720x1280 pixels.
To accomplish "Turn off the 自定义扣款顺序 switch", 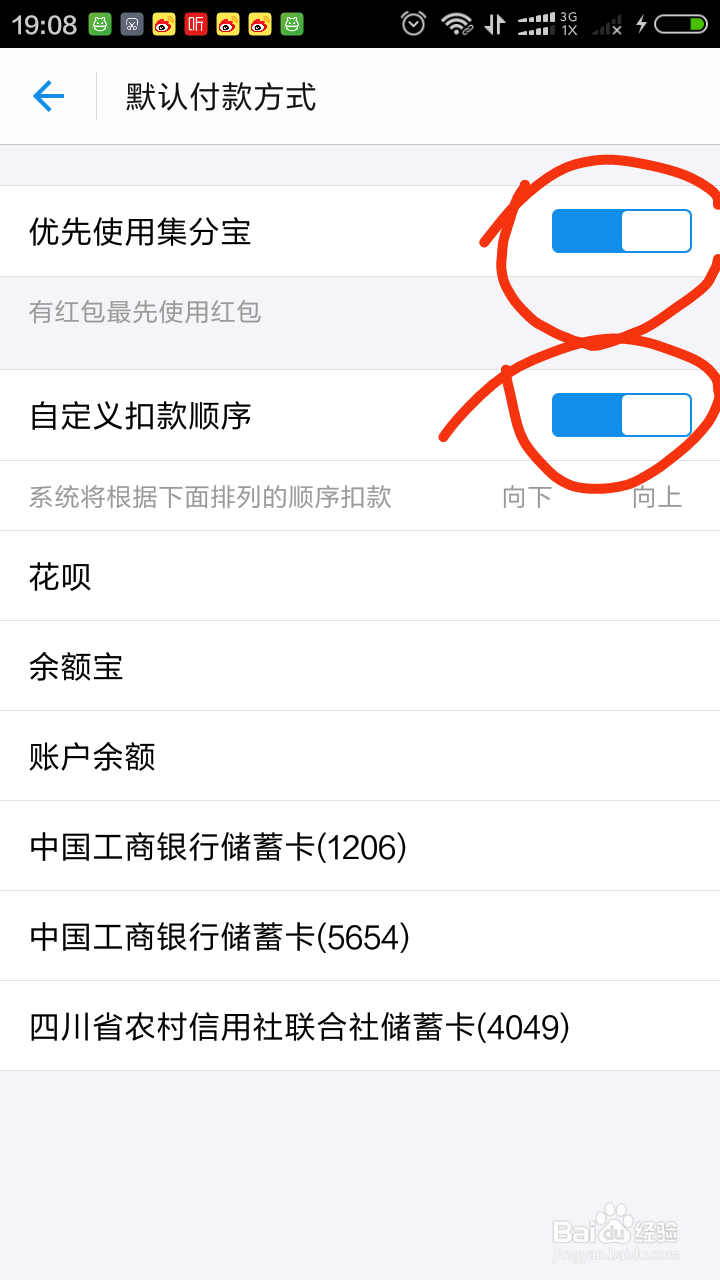I will pyautogui.click(x=622, y=414).
